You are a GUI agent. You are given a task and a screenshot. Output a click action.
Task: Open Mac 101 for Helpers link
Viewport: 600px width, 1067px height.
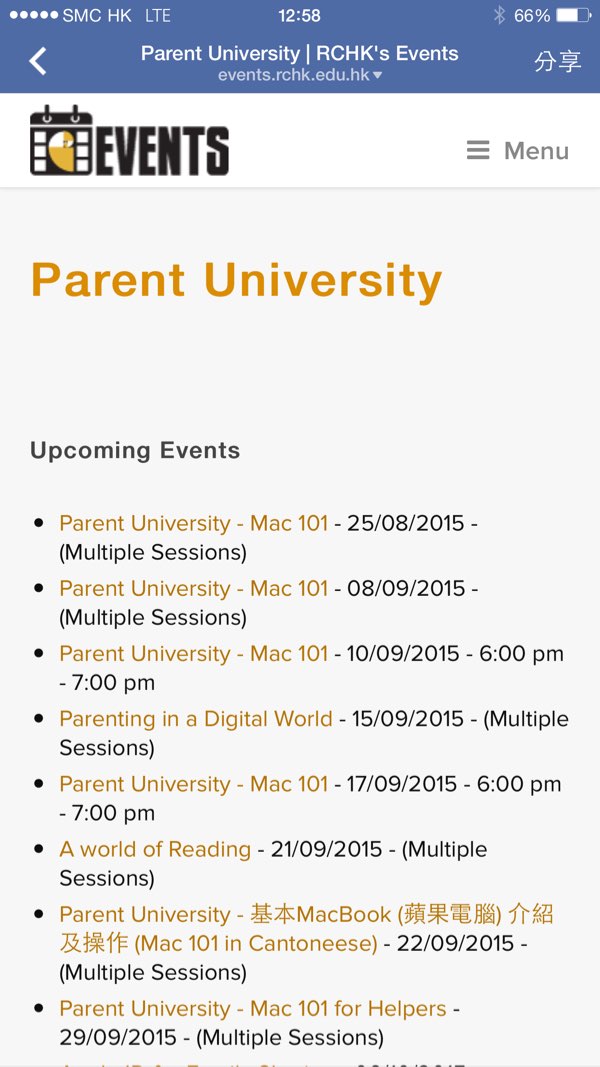(x=252, y=1008)
